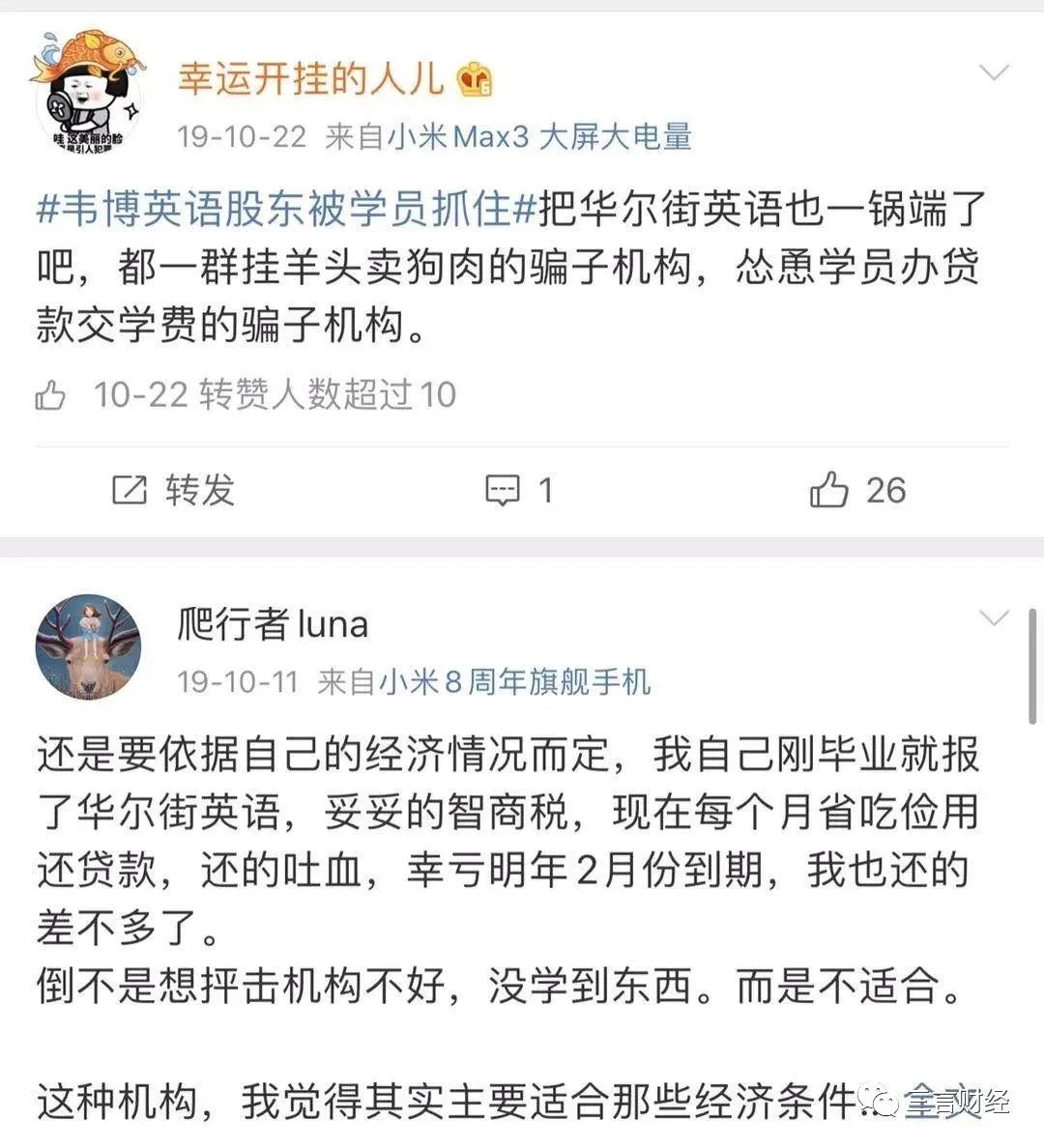Screen dimensions: 1044x1148
Task: Open the 小米Max3 大屏大电量 source link
Action: (x=538, y=136)
